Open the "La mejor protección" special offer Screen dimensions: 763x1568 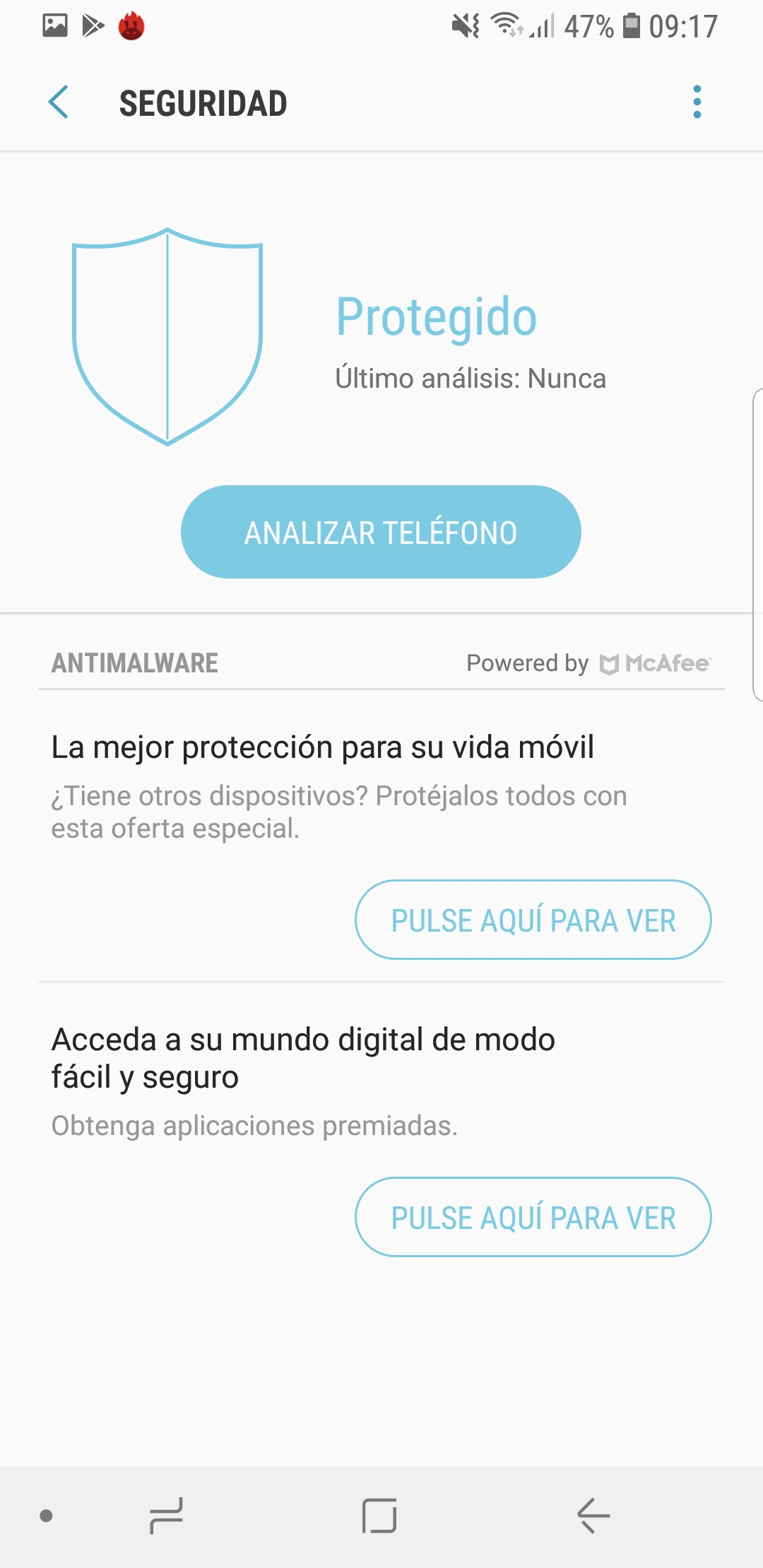point(533,920)
